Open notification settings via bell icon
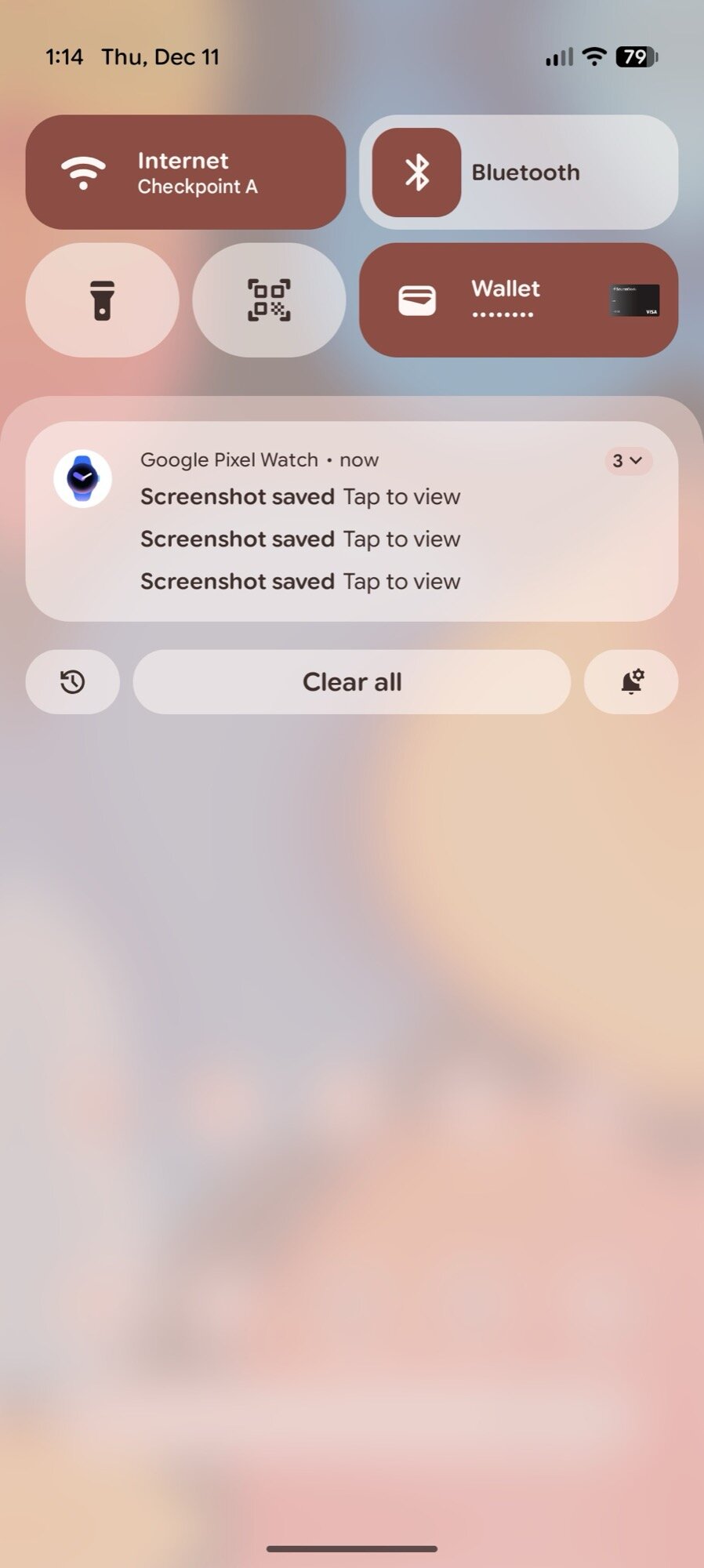The width and height of the screenshot is (704, 1568). [631, 682]
